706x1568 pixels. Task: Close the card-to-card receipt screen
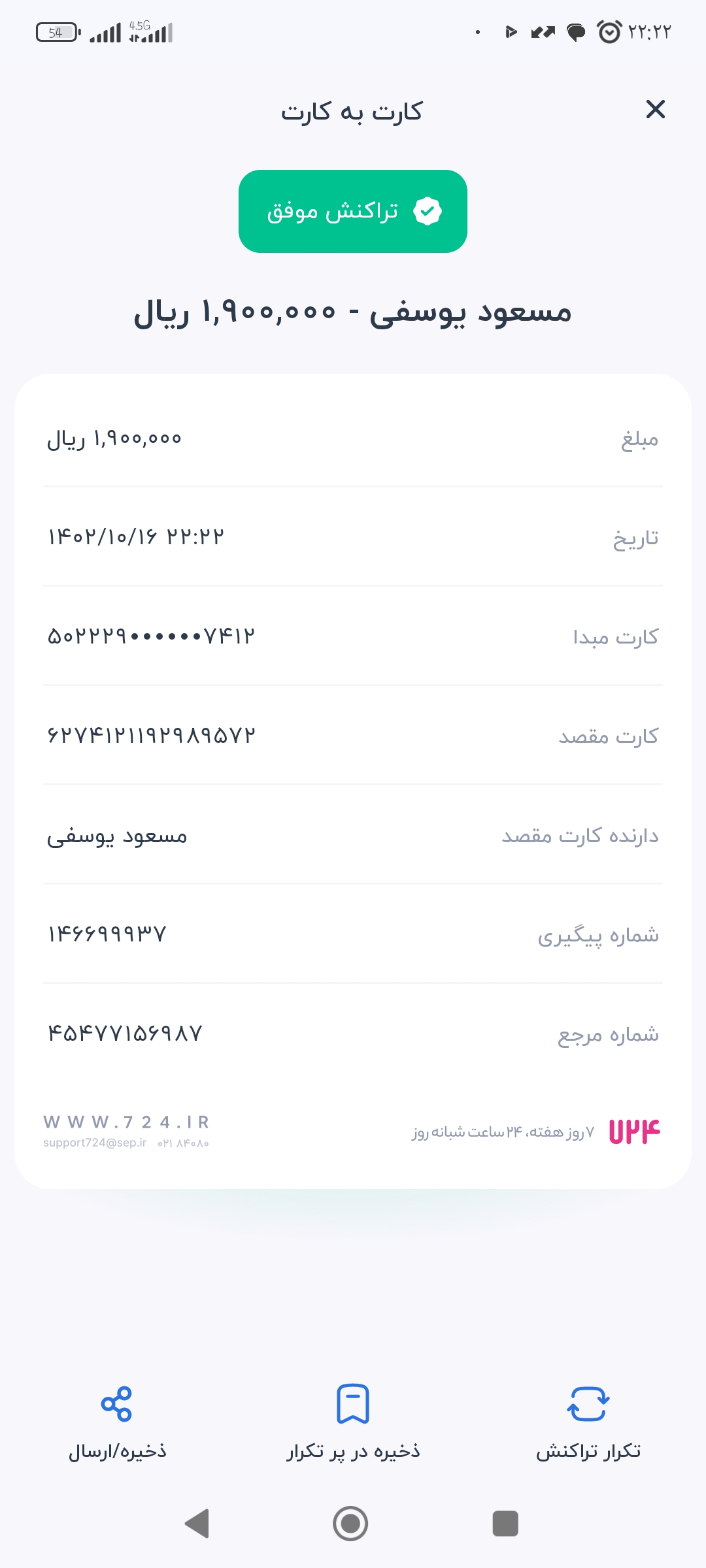pos(655,109)
